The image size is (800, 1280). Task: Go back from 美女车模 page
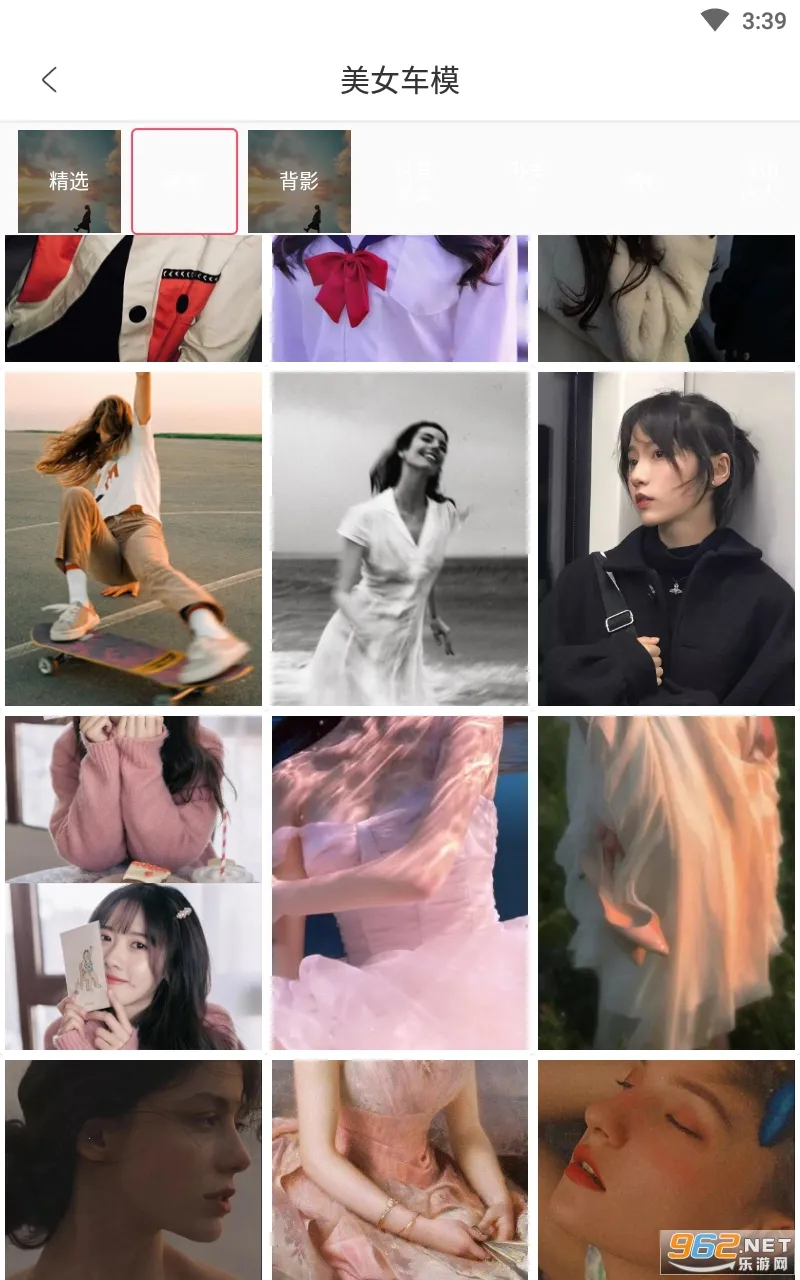click(49, 80)
